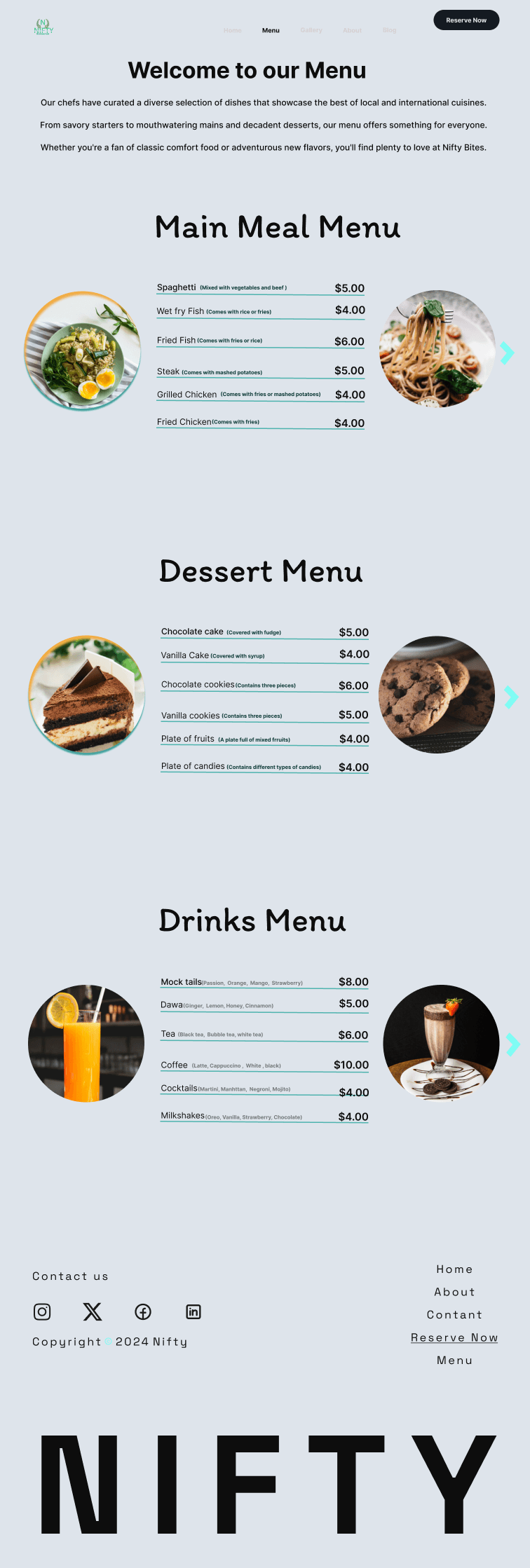Open the Instagram icon in the footer
The width and height of the screenshot is (530, 1568).
click(x=42, y=1311)
